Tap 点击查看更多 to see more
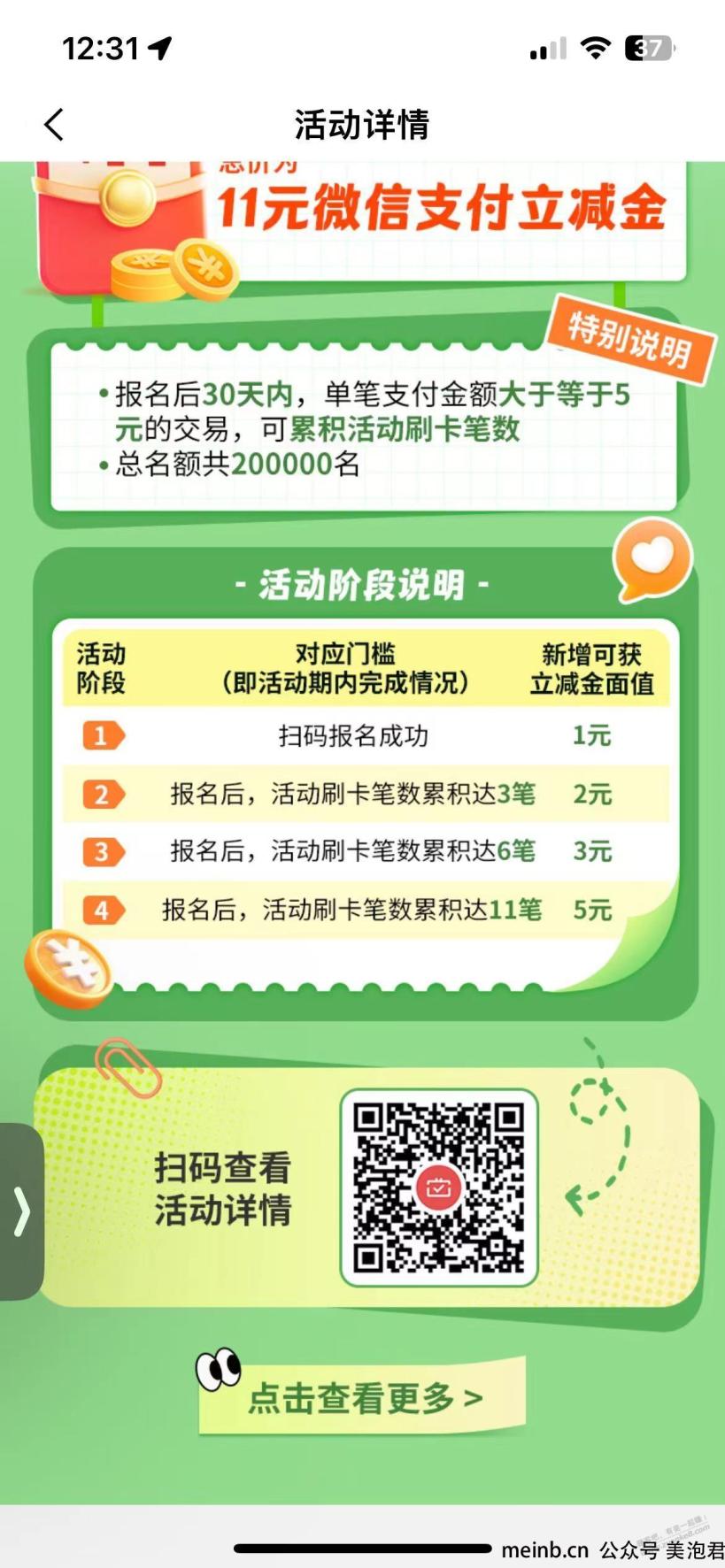 pos(363,1397)
